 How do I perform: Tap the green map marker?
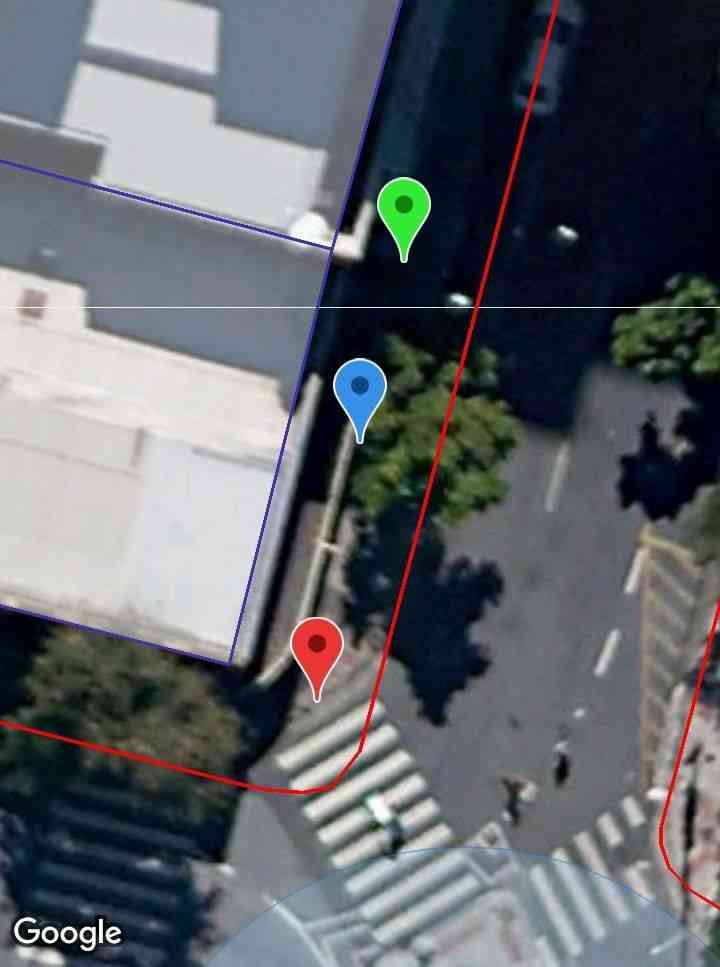click(404, 209)
